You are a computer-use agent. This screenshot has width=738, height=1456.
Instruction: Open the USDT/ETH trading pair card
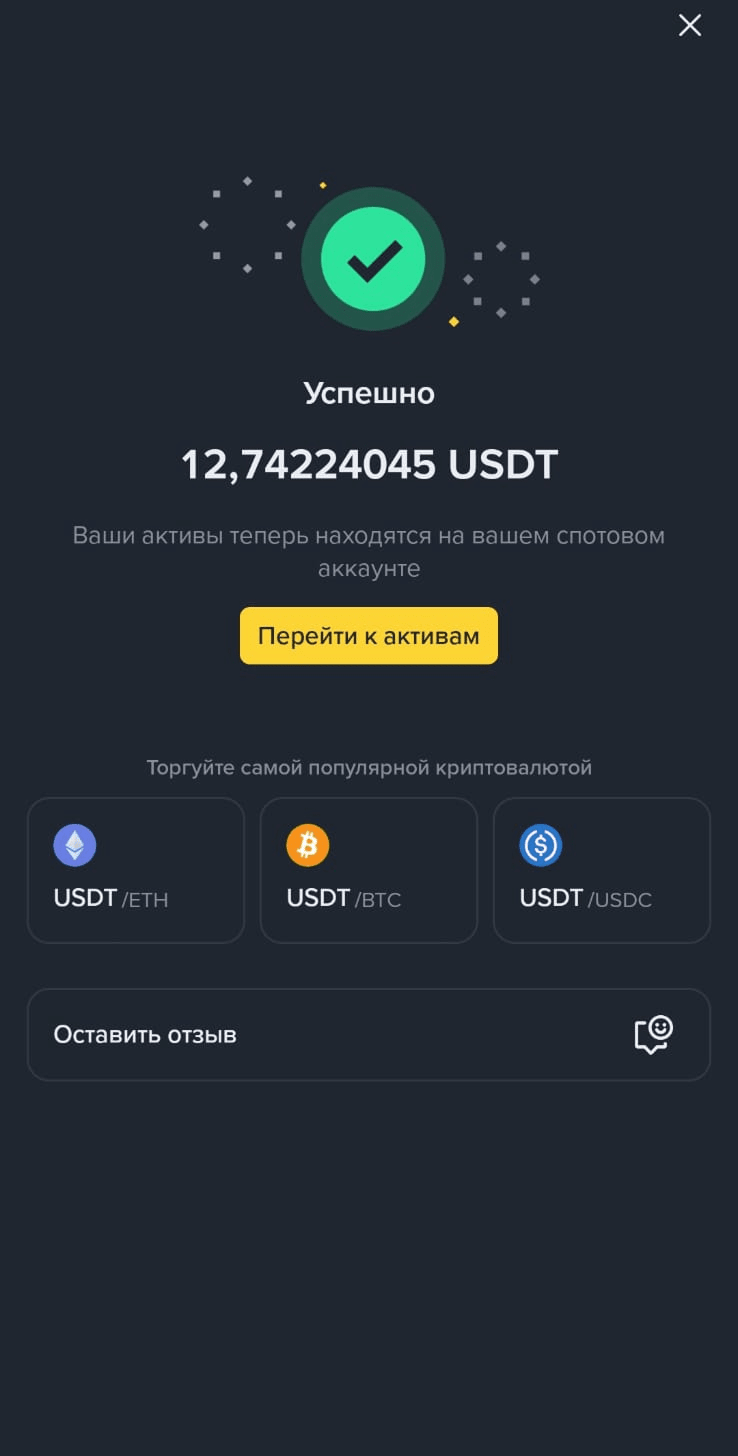136,870
